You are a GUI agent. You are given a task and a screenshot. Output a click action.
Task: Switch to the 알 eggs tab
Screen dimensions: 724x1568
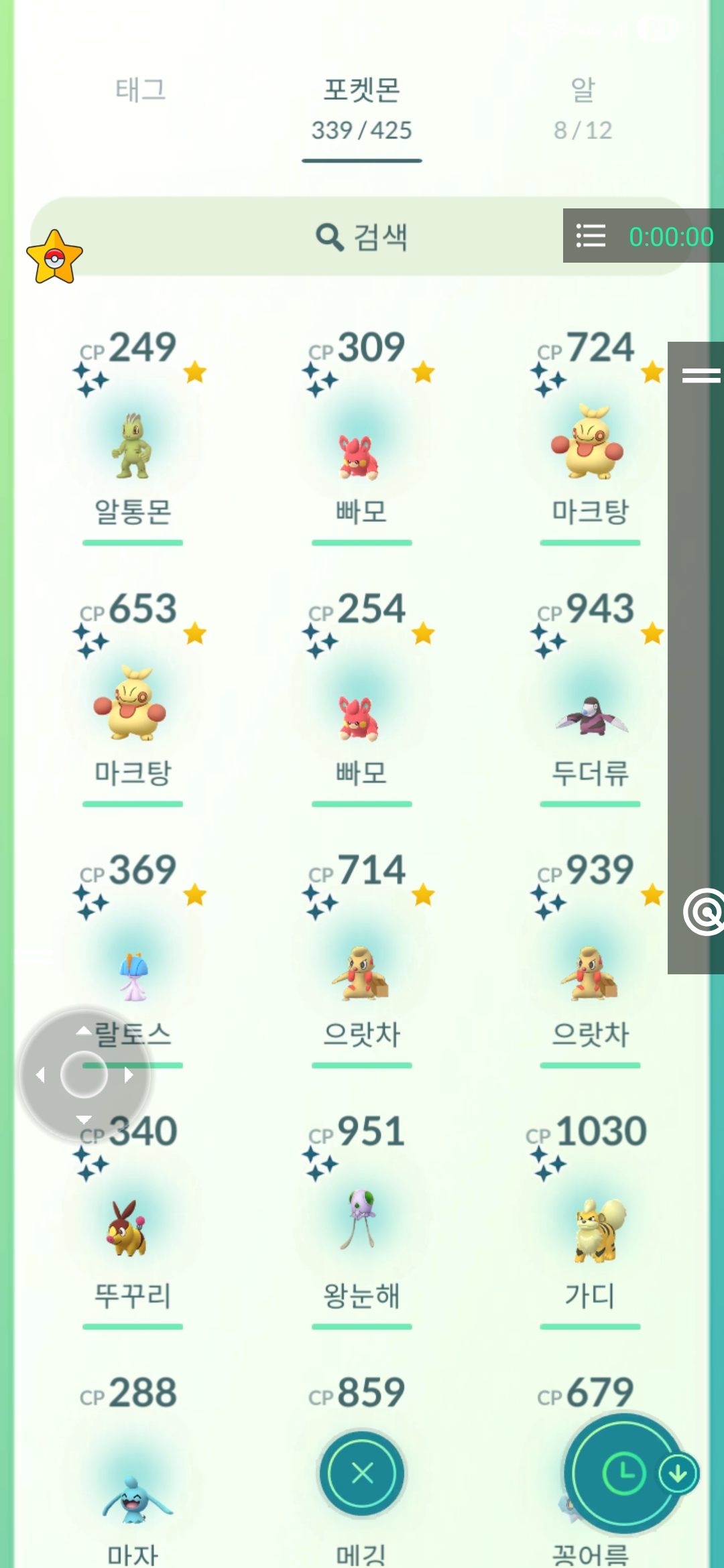[583, 107]
